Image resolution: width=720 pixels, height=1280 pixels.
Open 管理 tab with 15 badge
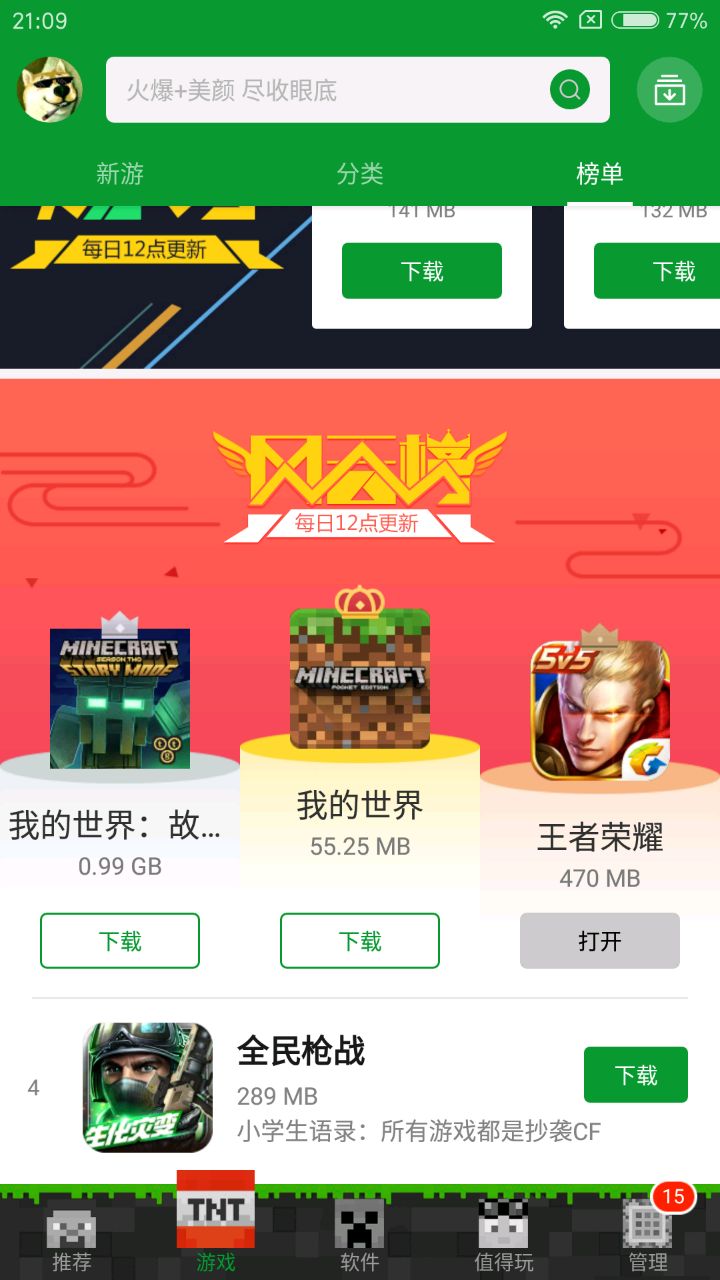pyautogui.click(x=648, y=1236)
